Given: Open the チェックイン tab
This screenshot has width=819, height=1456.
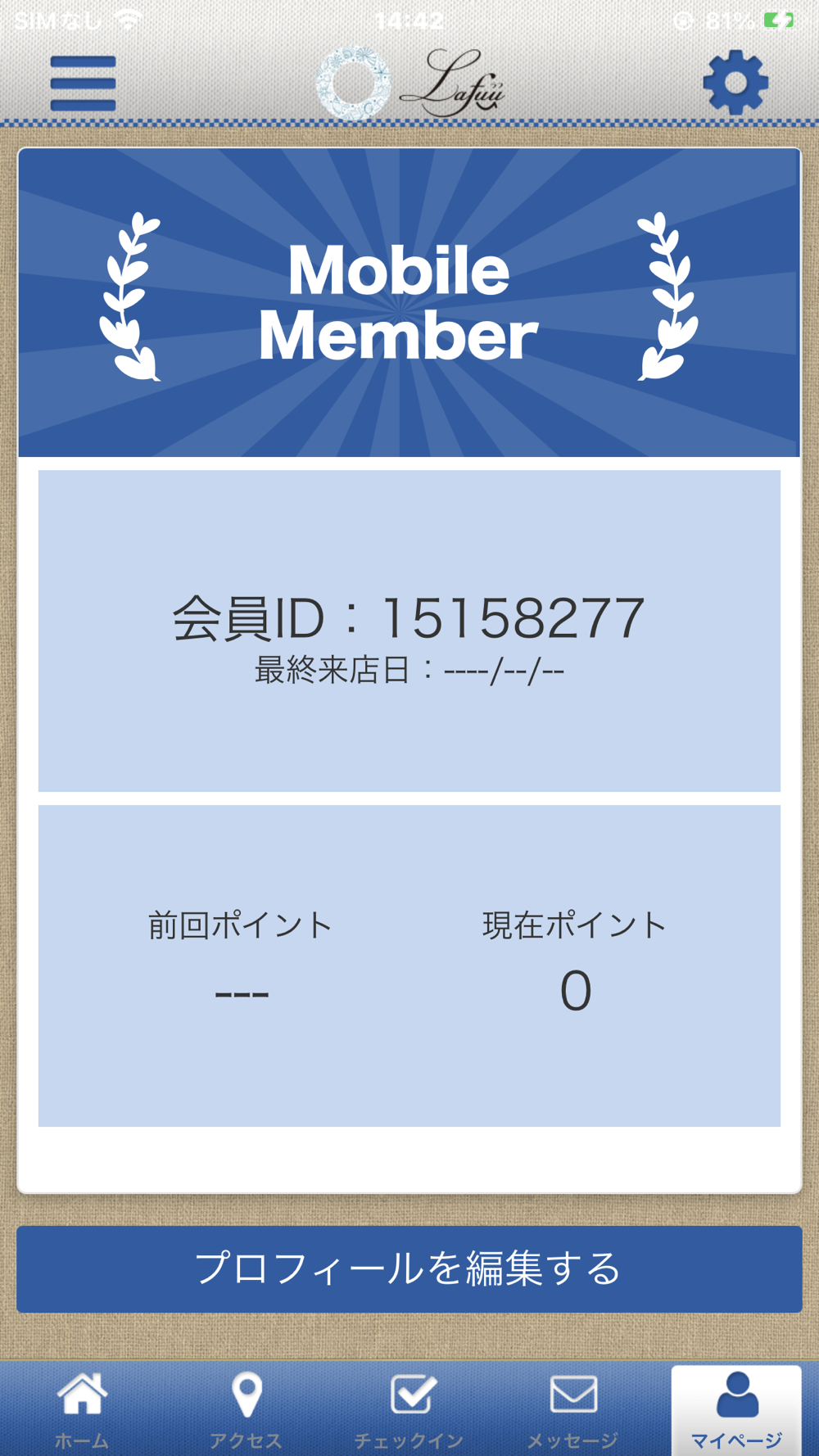Looking at the screenshot, I should pos(409,1410).
